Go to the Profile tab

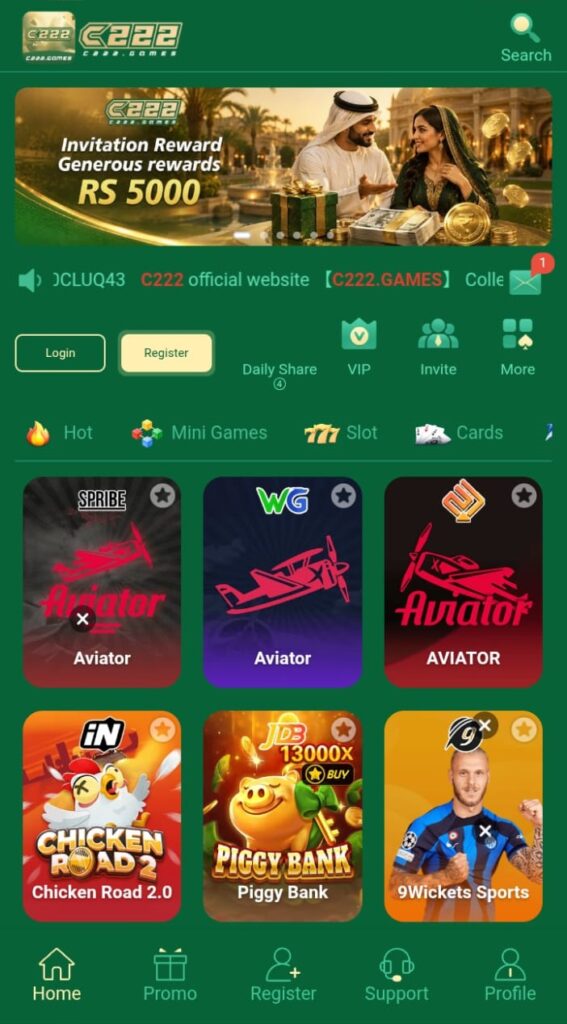click(510, 975)
